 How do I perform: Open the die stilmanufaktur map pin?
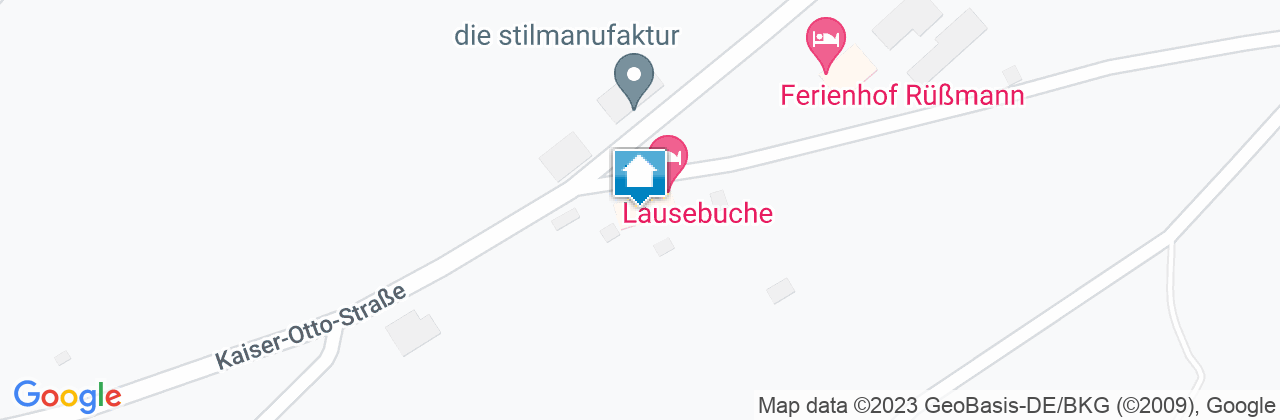point(632,77)
